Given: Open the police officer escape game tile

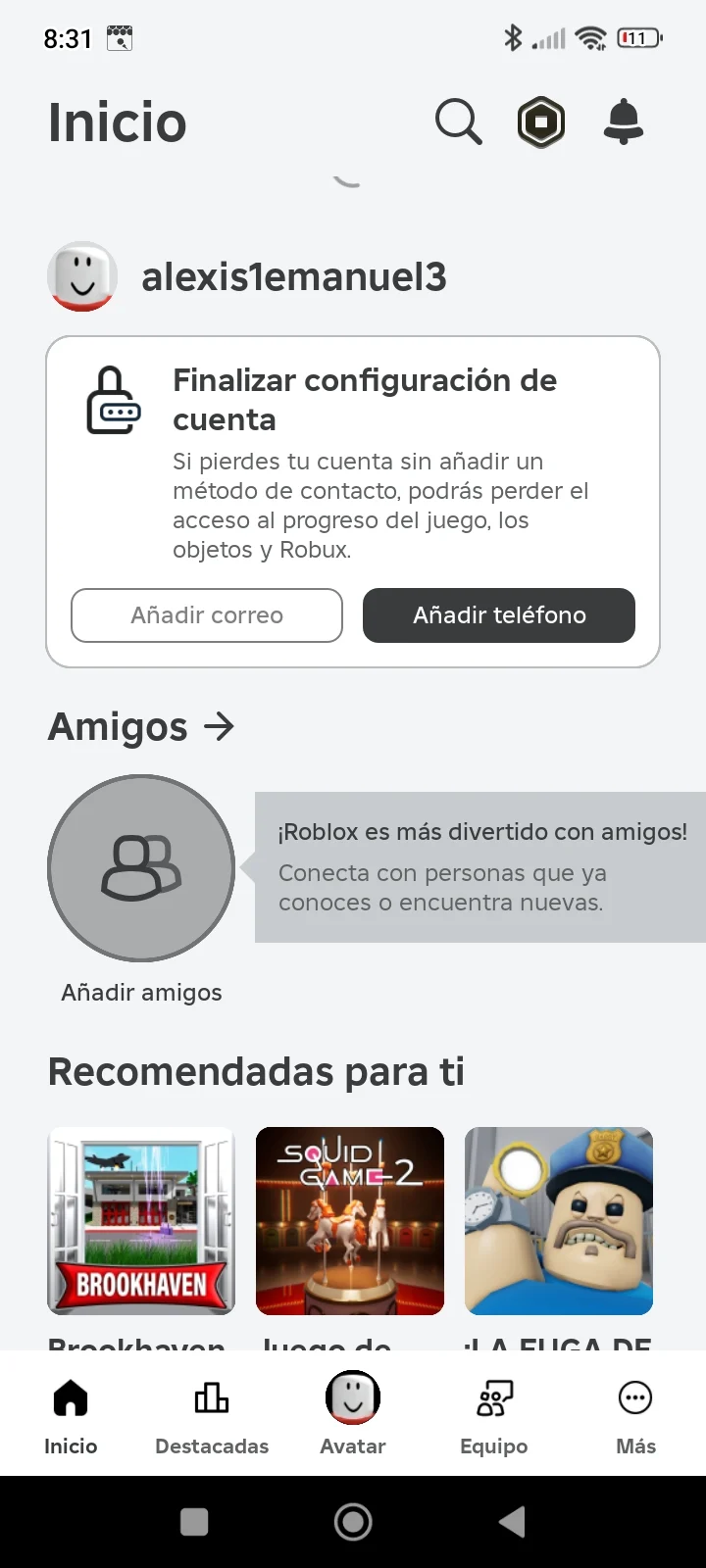Looking at the screenshot, I should coord(559,1221).
